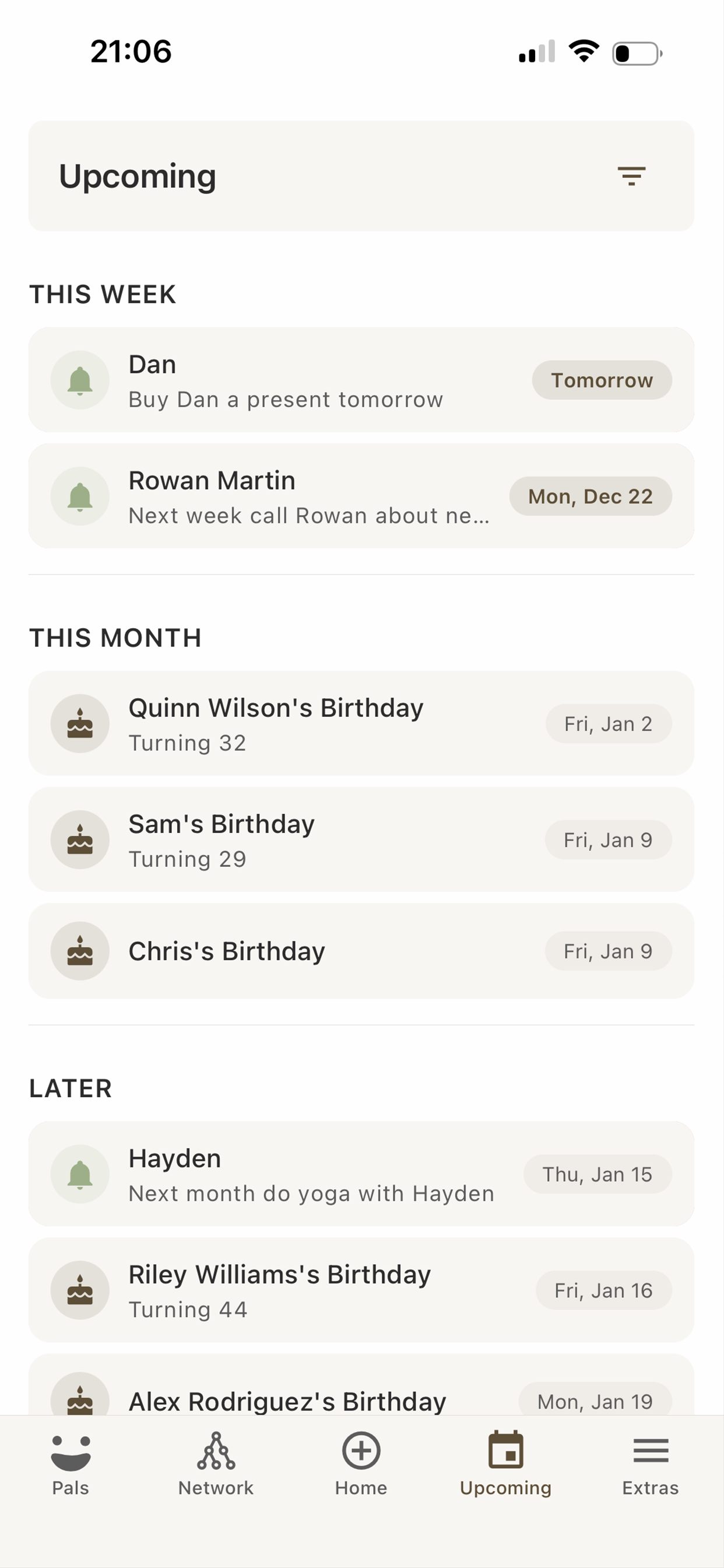Viewport: 724px width, 1568px height.
Task: Tap the cake icon for Sam's Birthday
Action: click(80, 840)
